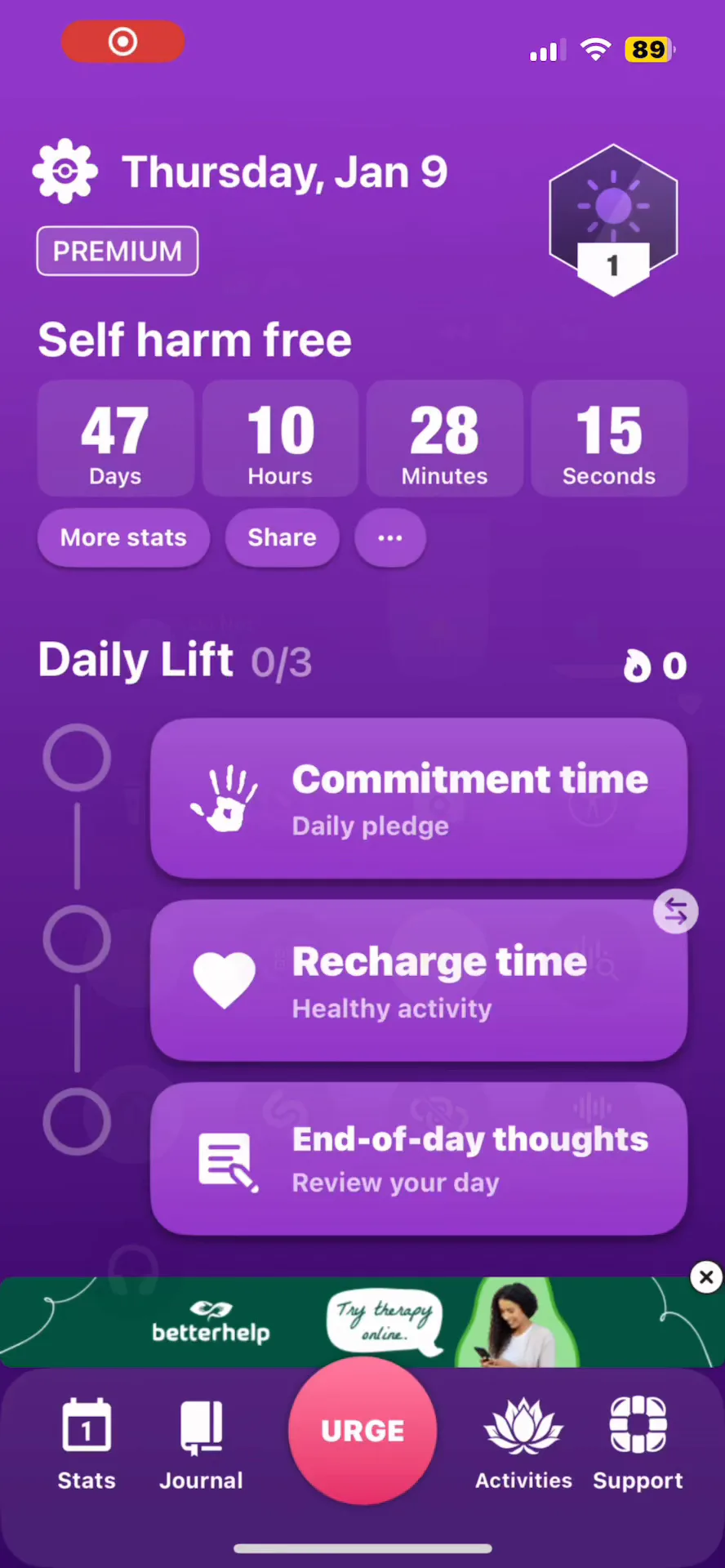Switch to the Stats tab
Screen dimensions: 725x1568
(87, 1444)
